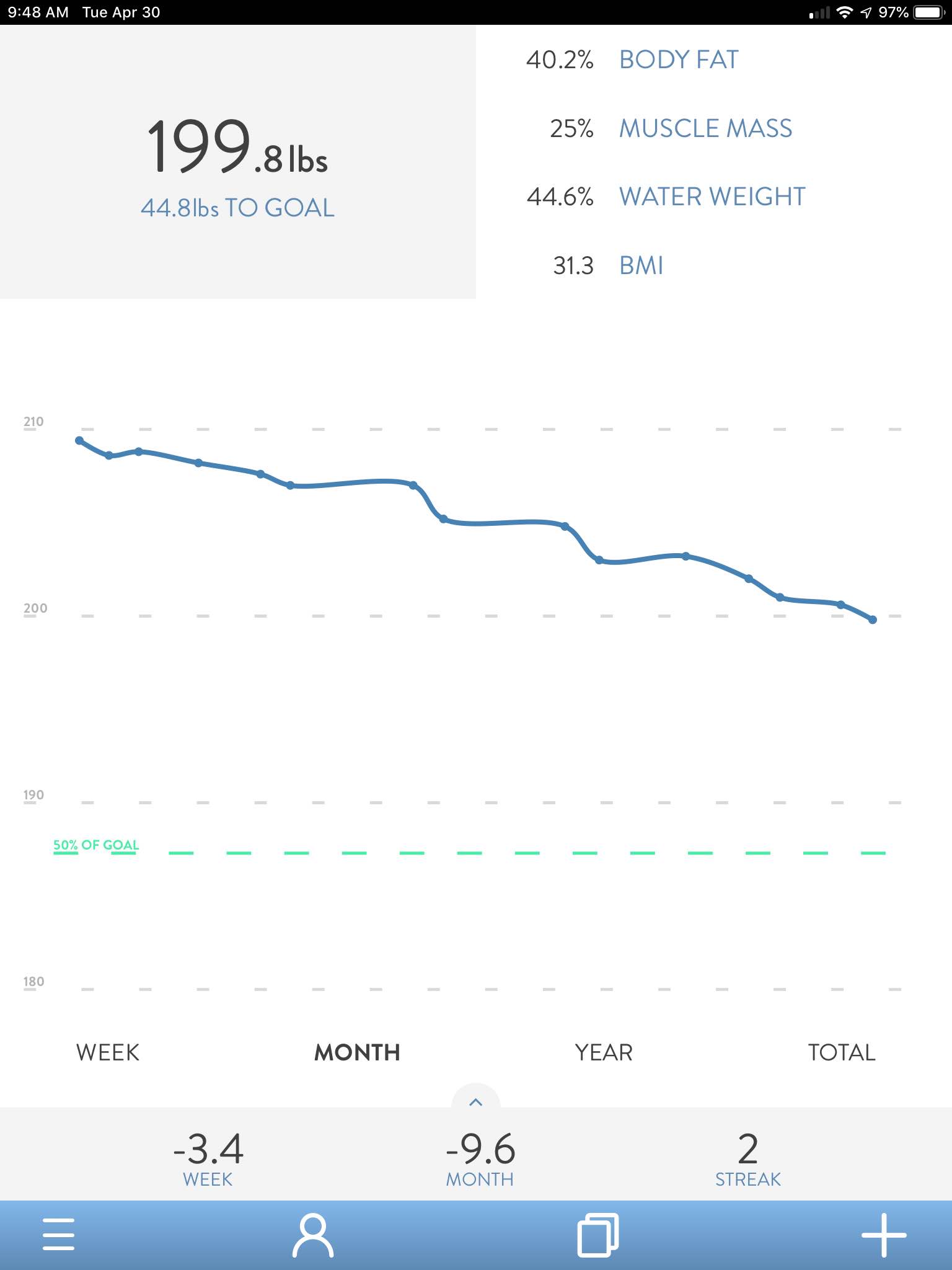Open the stacked pages icon
952x1270 pixels.
point(598,1235)
